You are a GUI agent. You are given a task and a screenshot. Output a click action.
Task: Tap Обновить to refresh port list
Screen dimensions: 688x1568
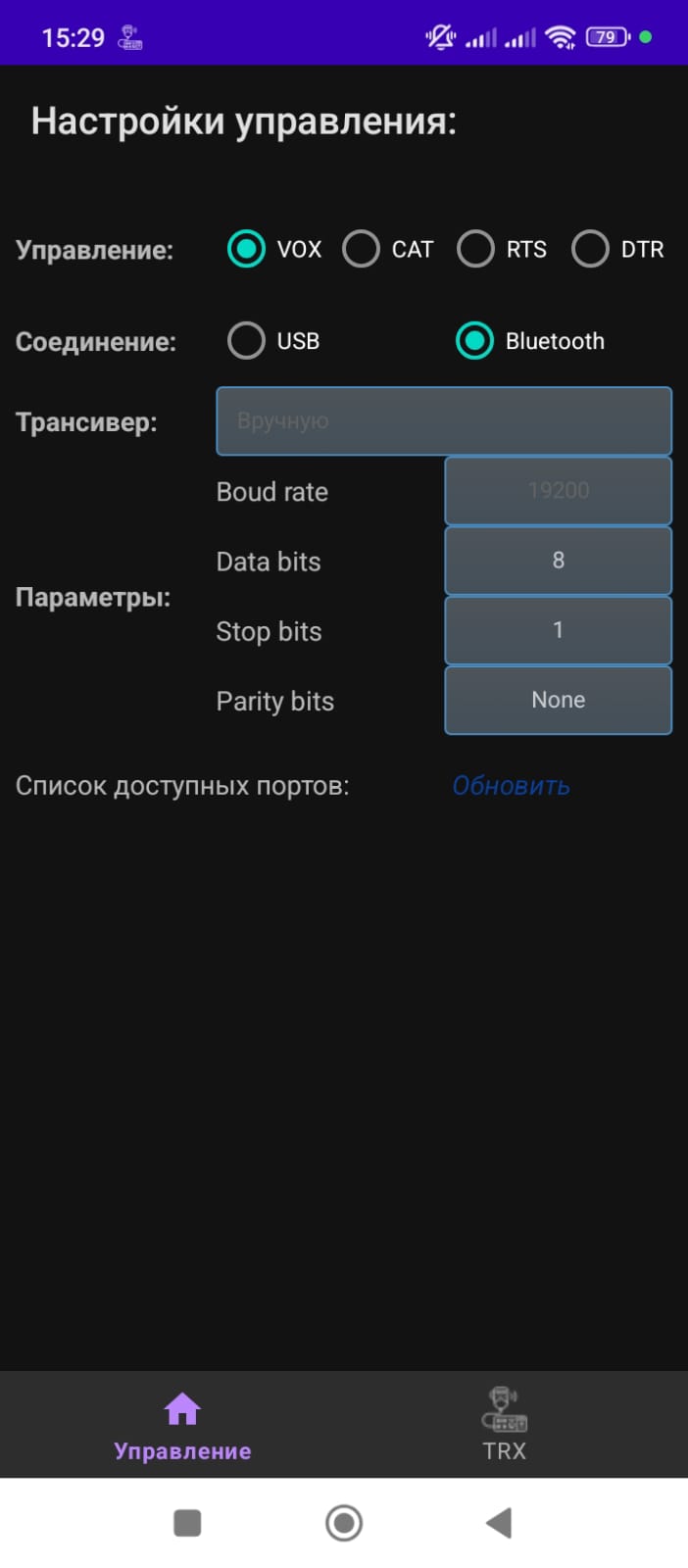pos(511,786)
